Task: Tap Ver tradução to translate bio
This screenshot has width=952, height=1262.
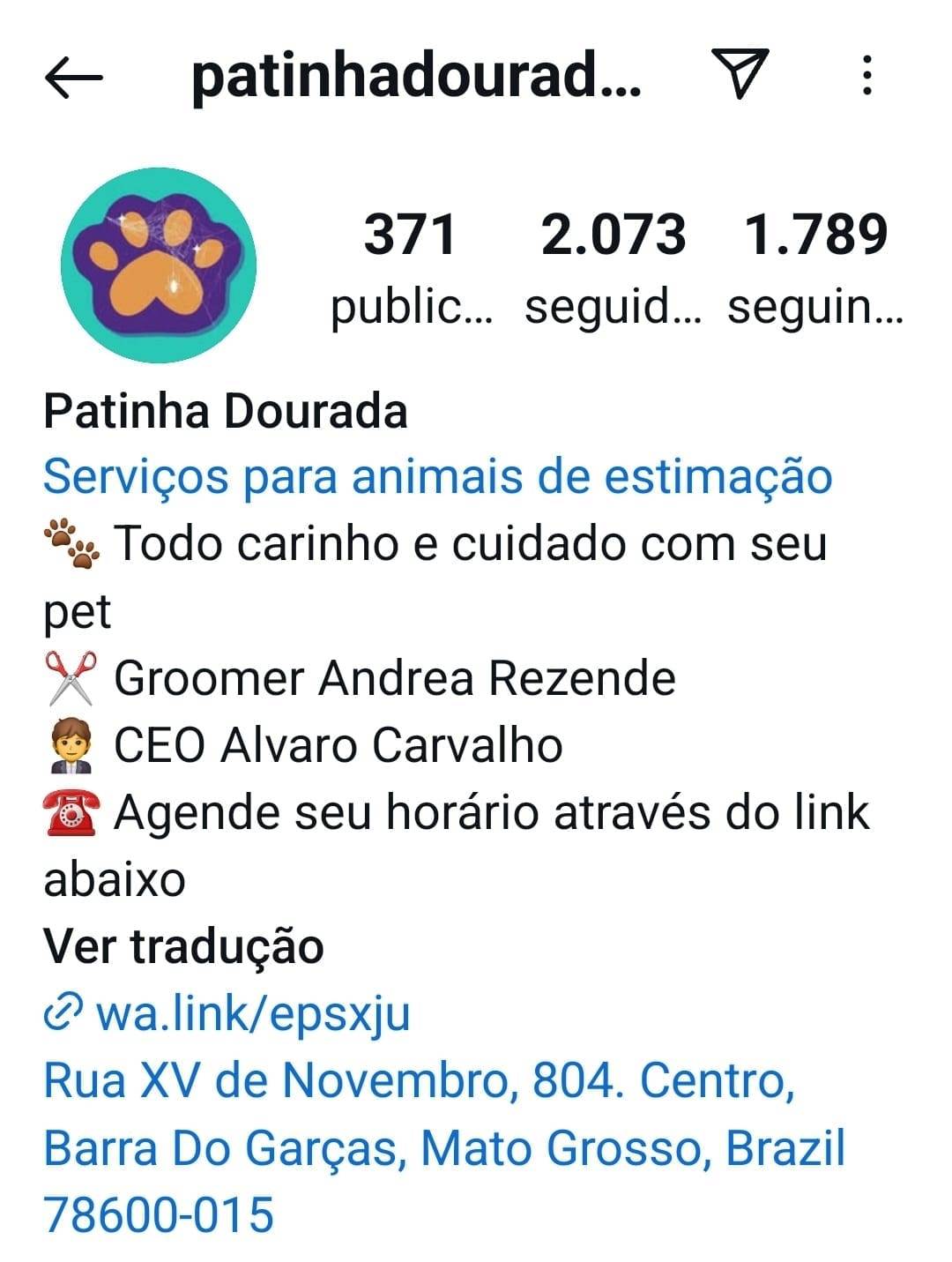Action: [x=183, y=946]
